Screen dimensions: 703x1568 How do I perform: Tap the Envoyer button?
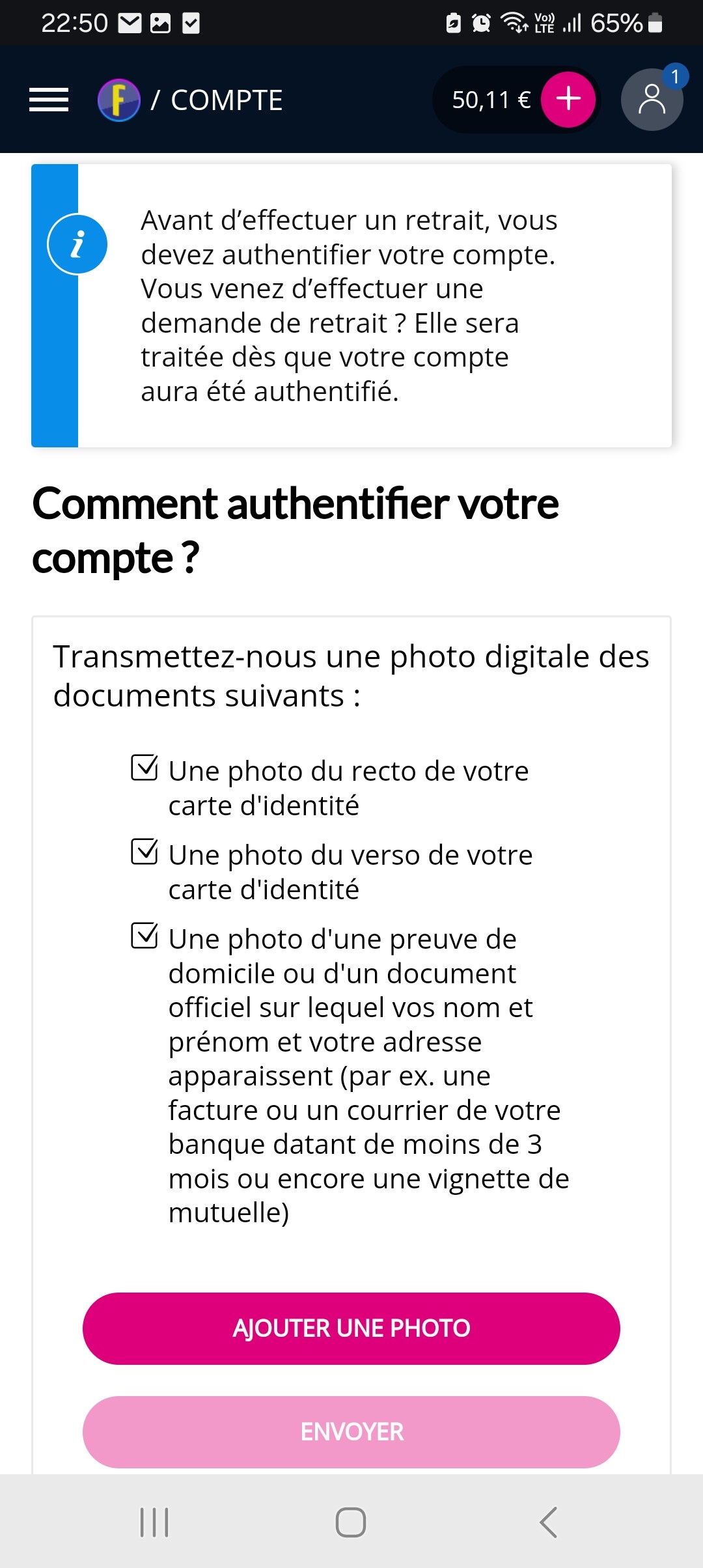[351, 1432]
